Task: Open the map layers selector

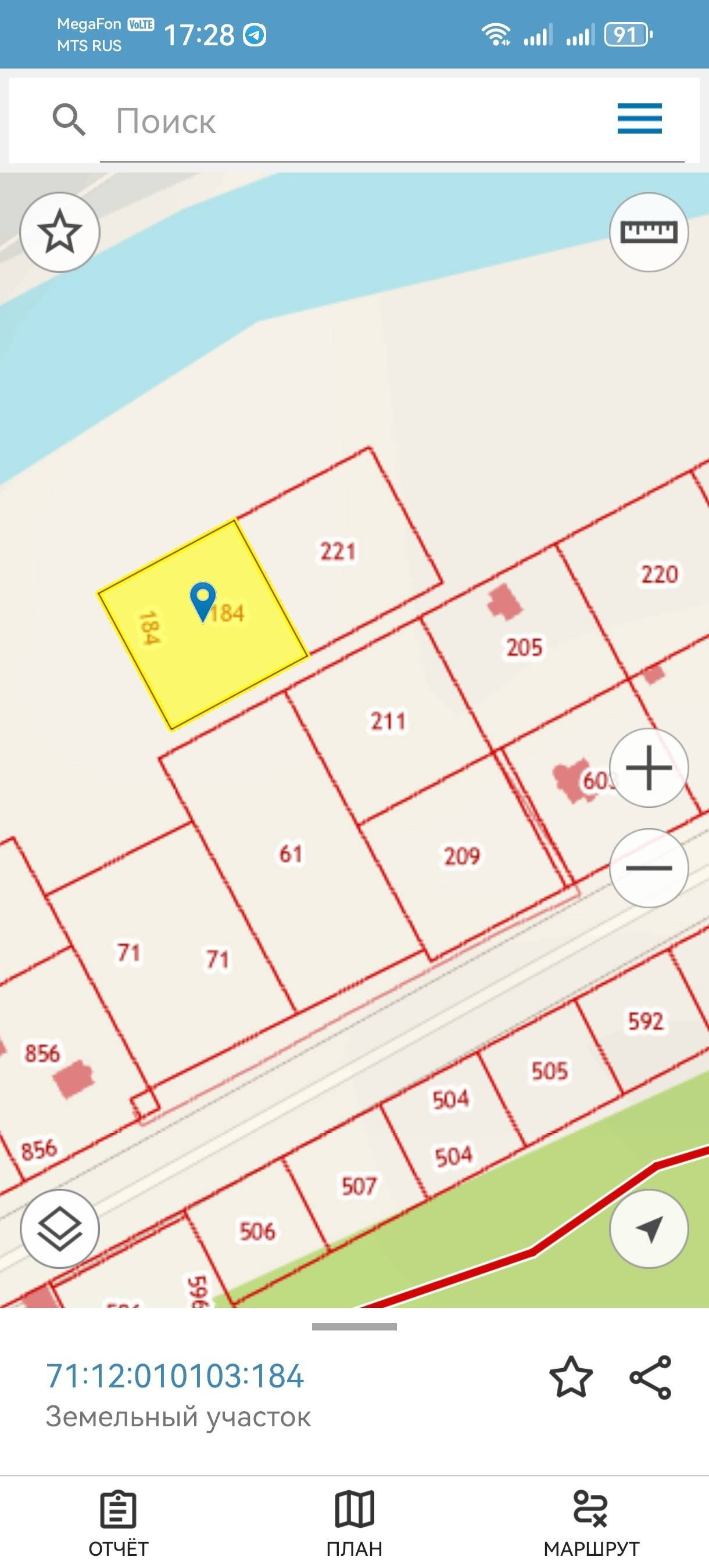Action: coord(60,1228)
